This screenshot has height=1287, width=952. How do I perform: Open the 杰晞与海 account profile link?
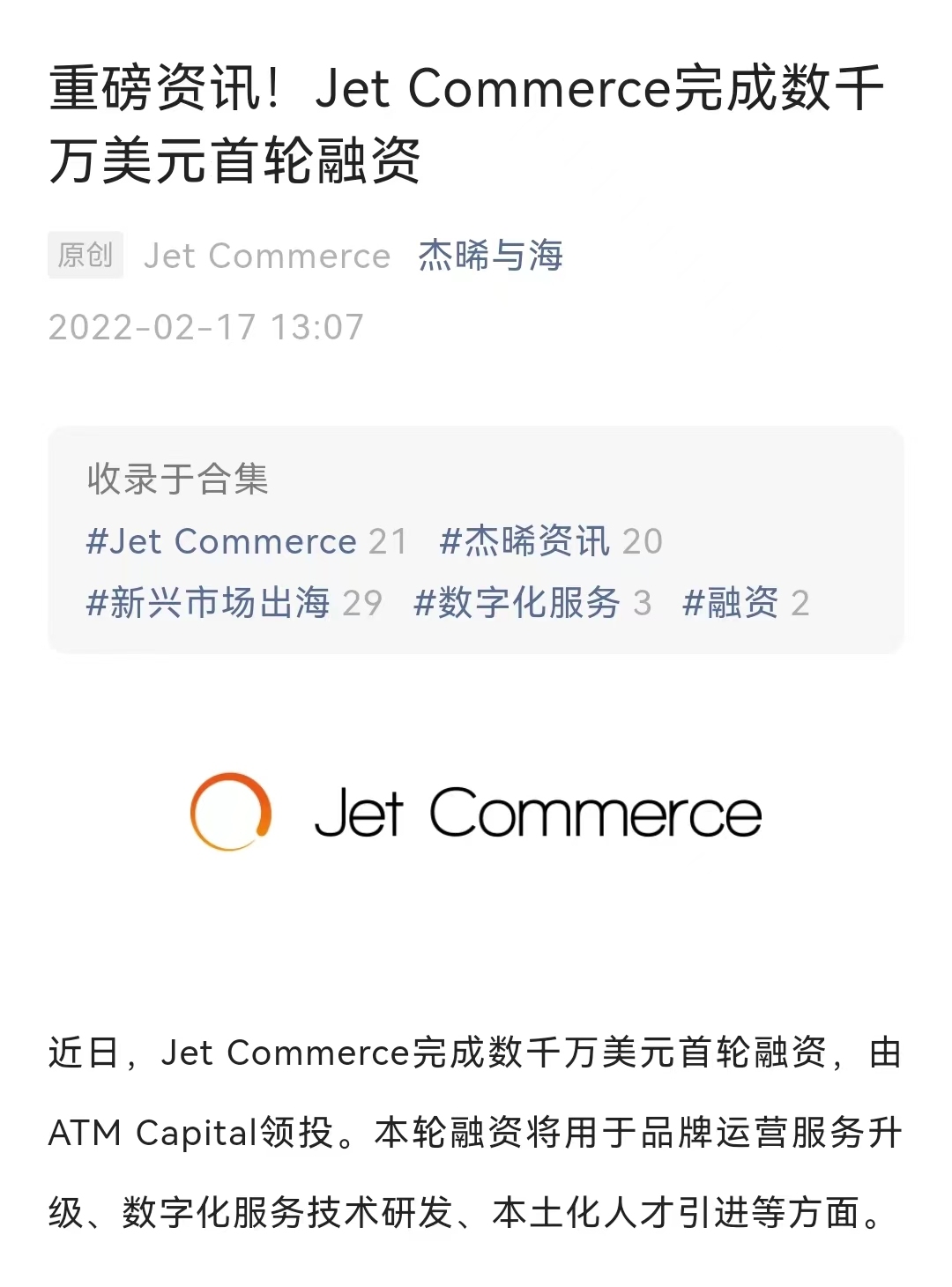(x=490, y=256)
